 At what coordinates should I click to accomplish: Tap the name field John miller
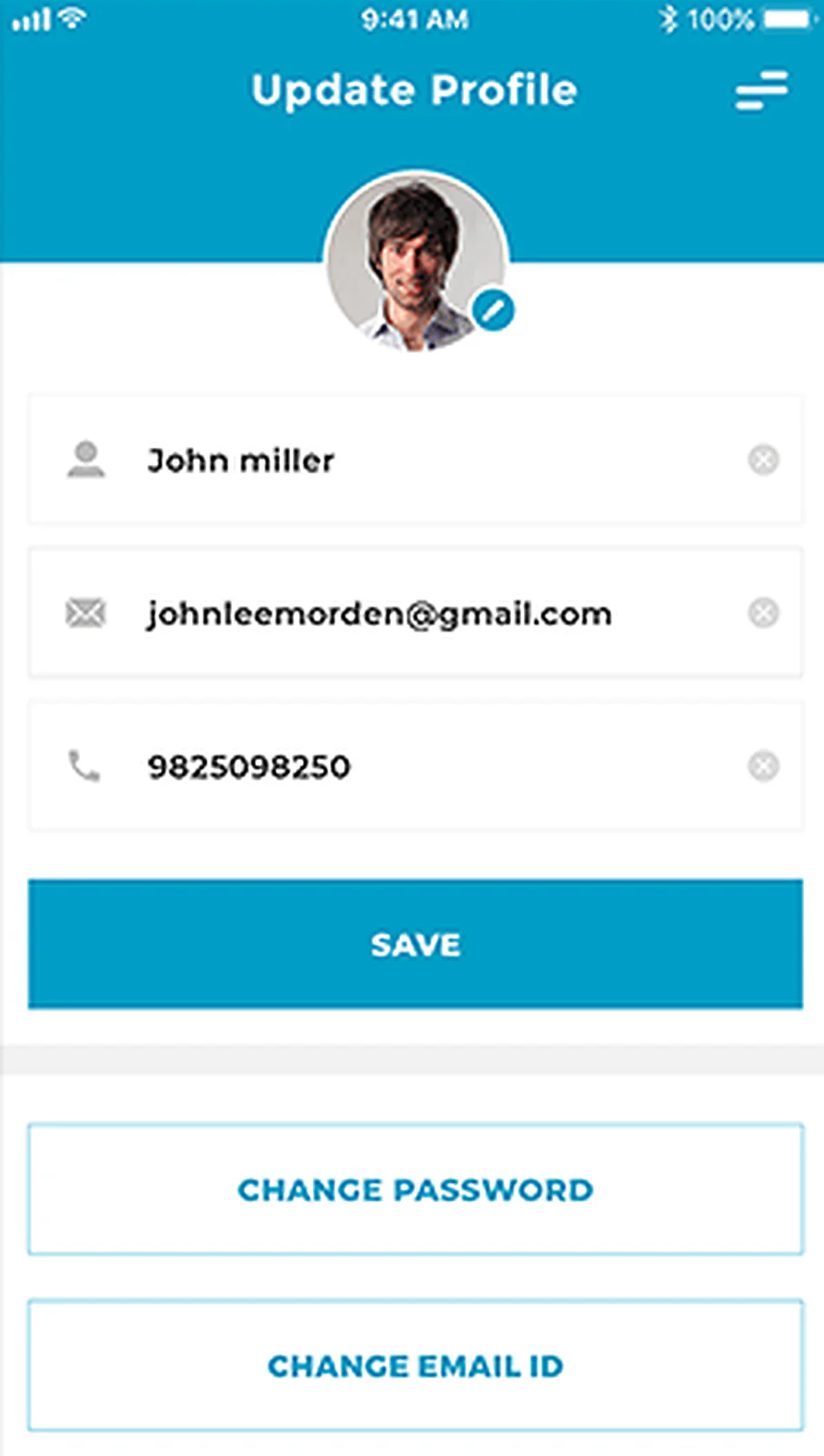click(416, 460)
